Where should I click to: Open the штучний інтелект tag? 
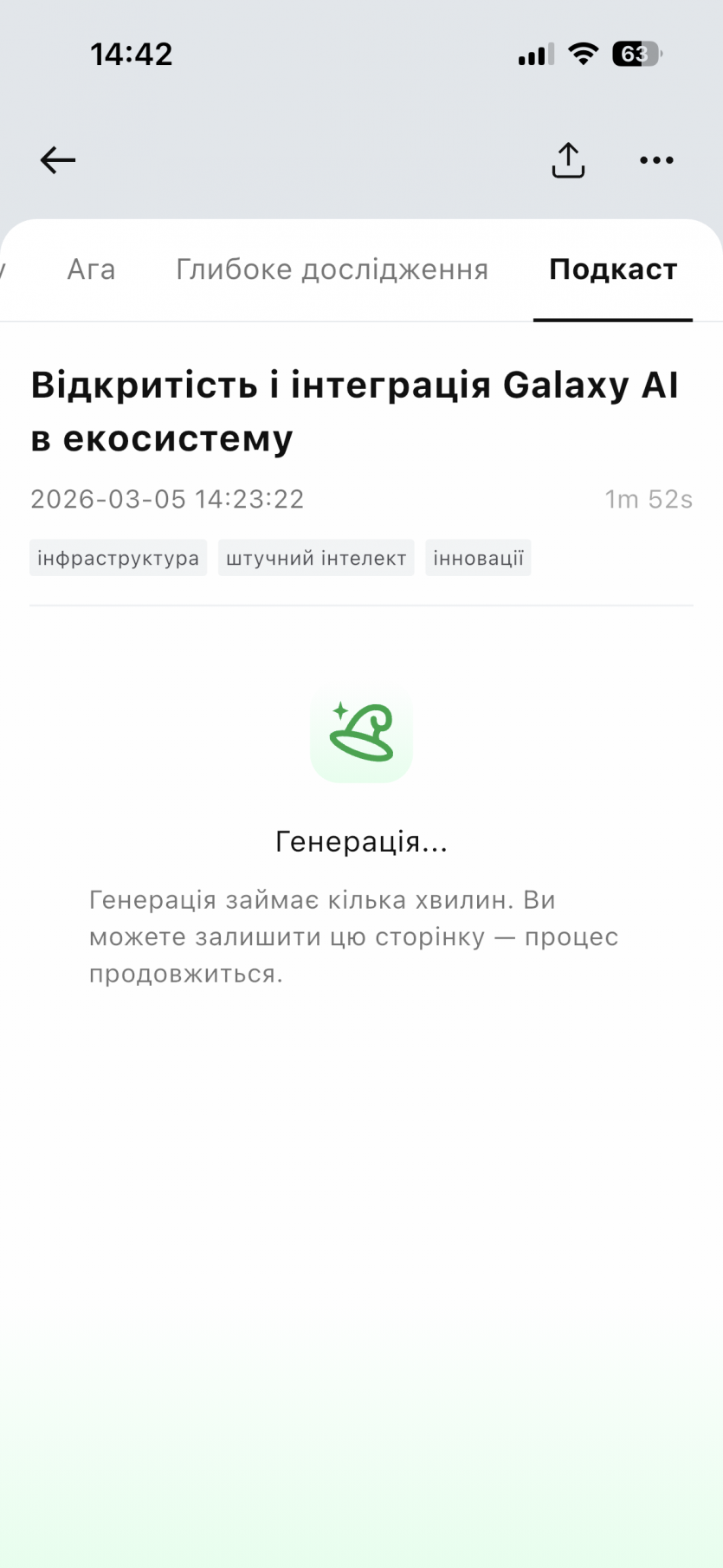tap(316, 558)
